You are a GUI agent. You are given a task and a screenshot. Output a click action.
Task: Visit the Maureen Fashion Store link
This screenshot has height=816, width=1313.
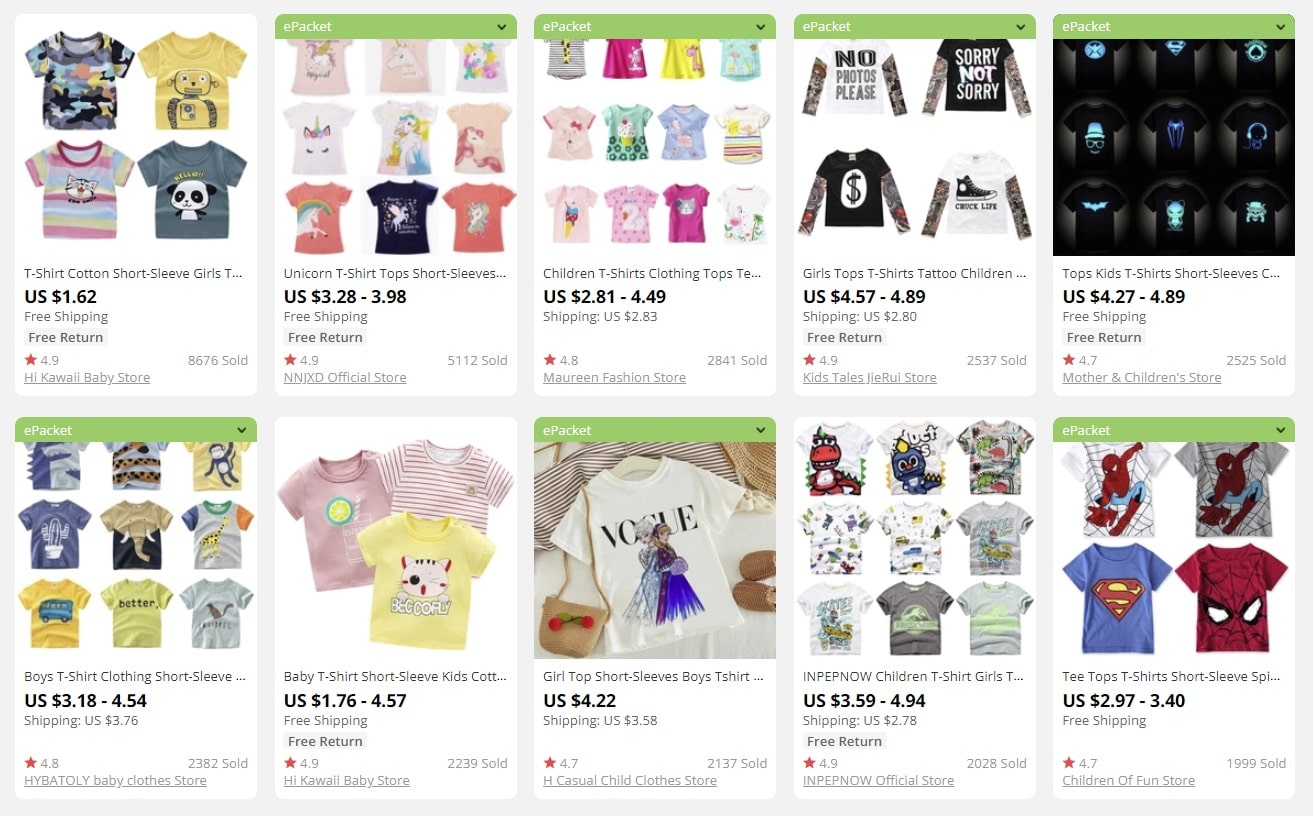coord(614,378)
